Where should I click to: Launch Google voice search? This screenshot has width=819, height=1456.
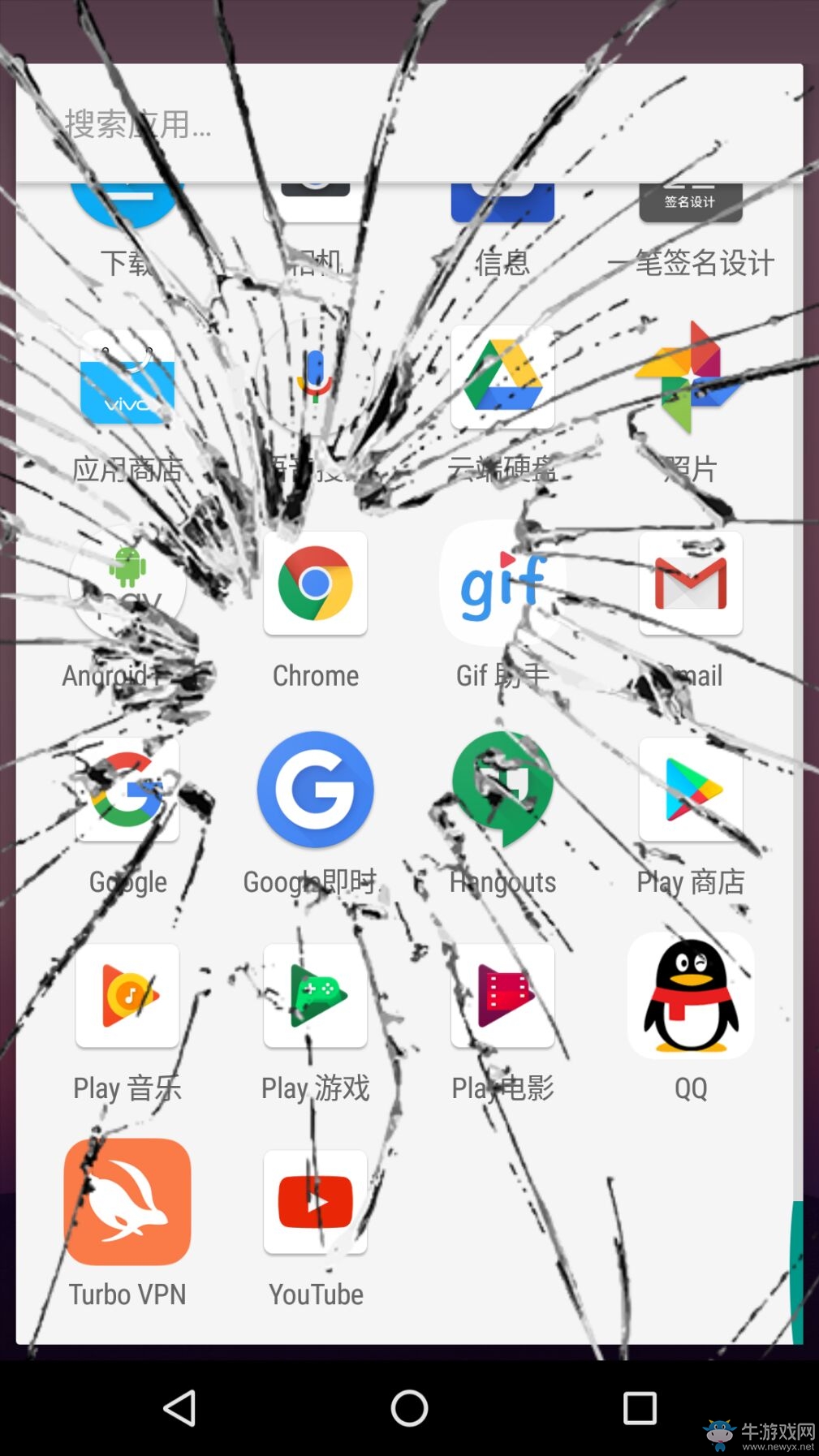315,378
